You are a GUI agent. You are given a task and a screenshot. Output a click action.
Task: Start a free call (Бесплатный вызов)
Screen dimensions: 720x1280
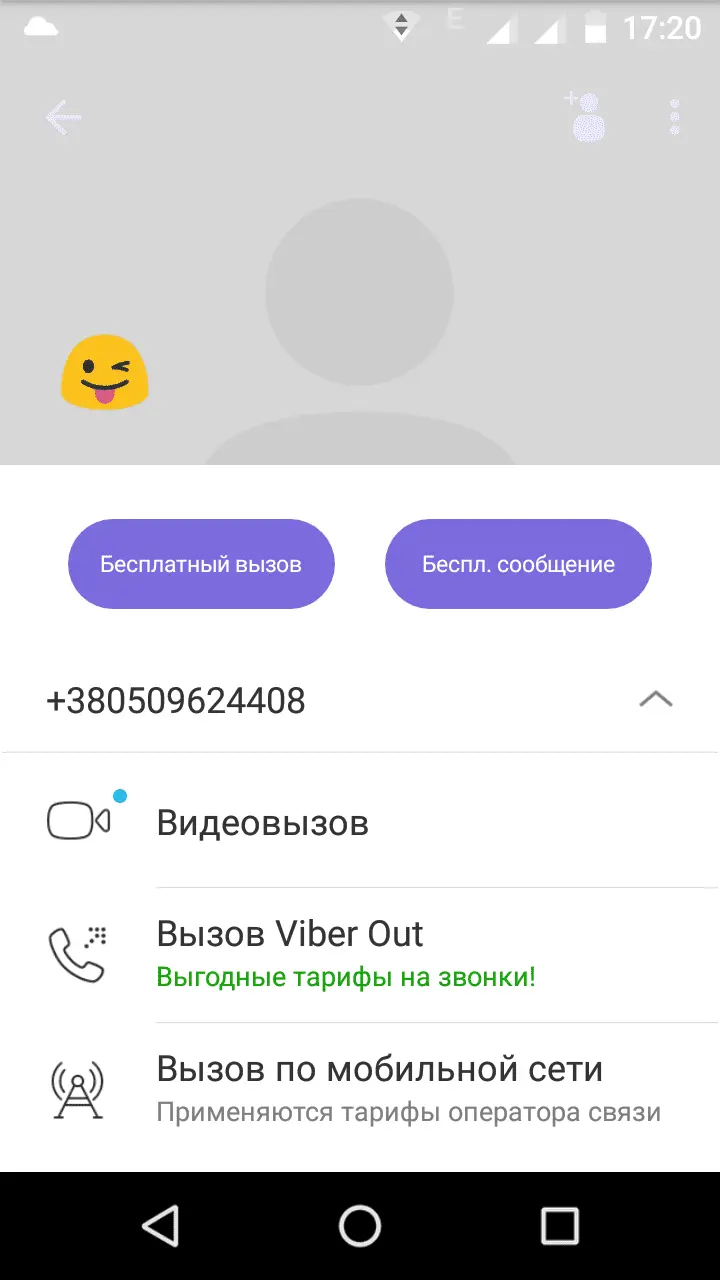click(201, 564)
